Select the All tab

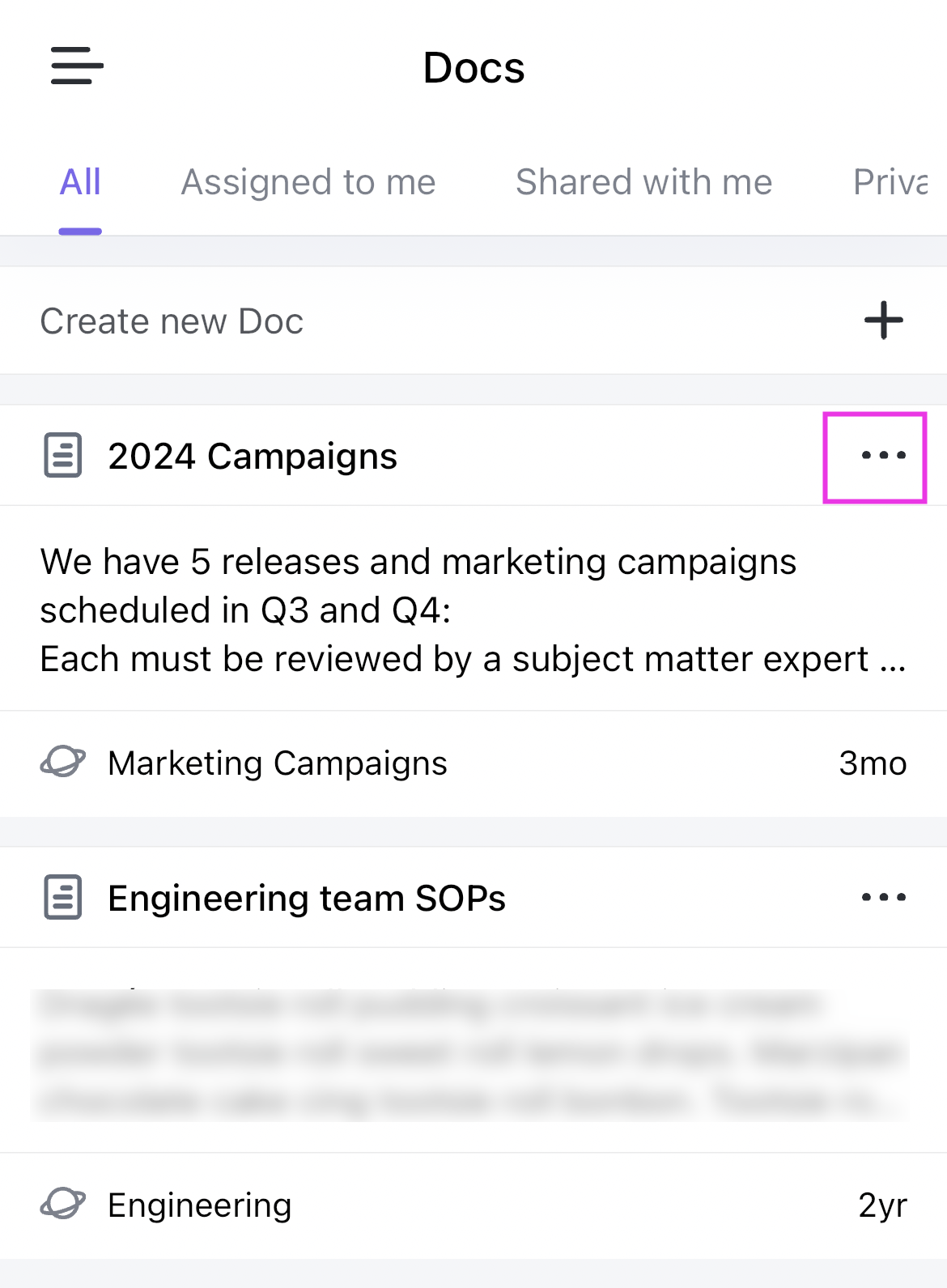[x=79, y=181]
